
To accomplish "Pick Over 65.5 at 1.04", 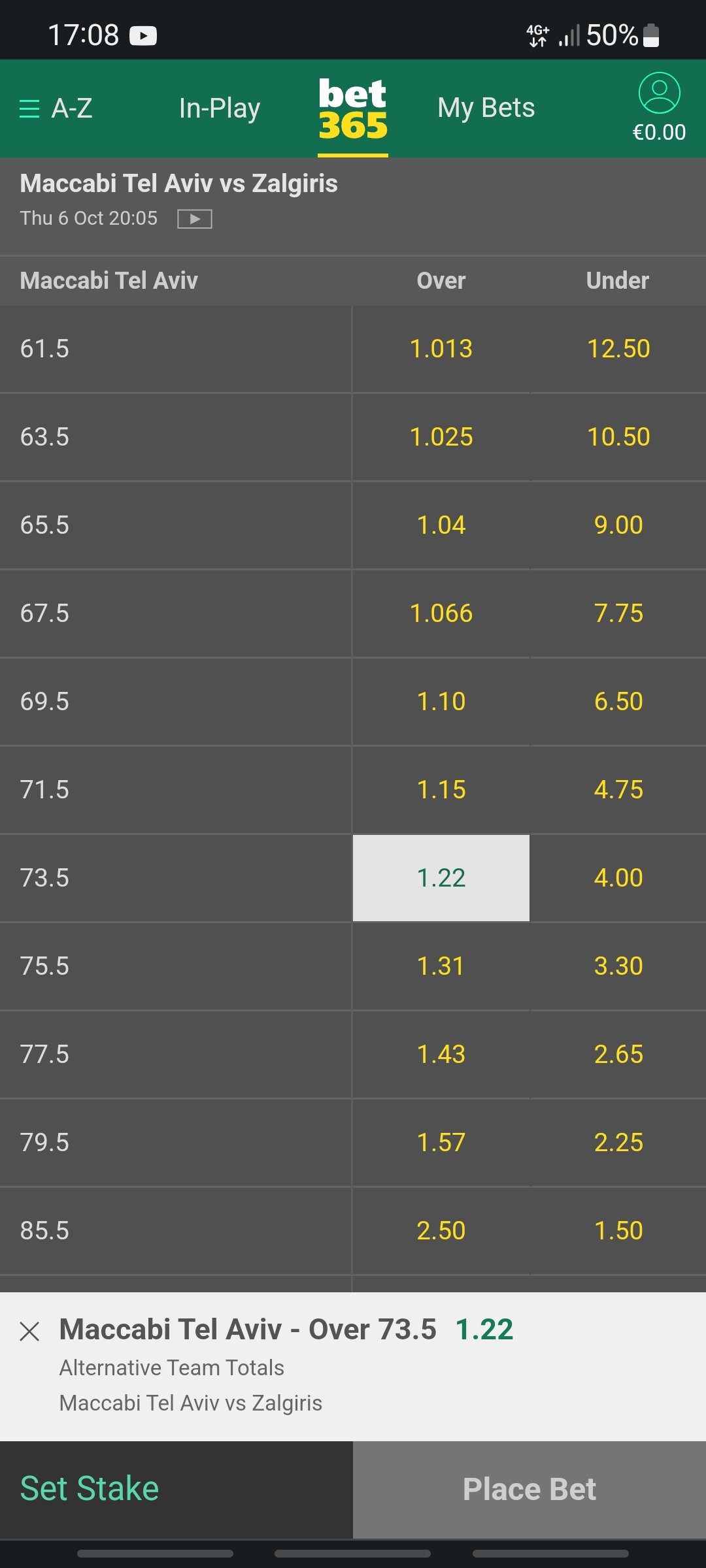I will [441, 525].
